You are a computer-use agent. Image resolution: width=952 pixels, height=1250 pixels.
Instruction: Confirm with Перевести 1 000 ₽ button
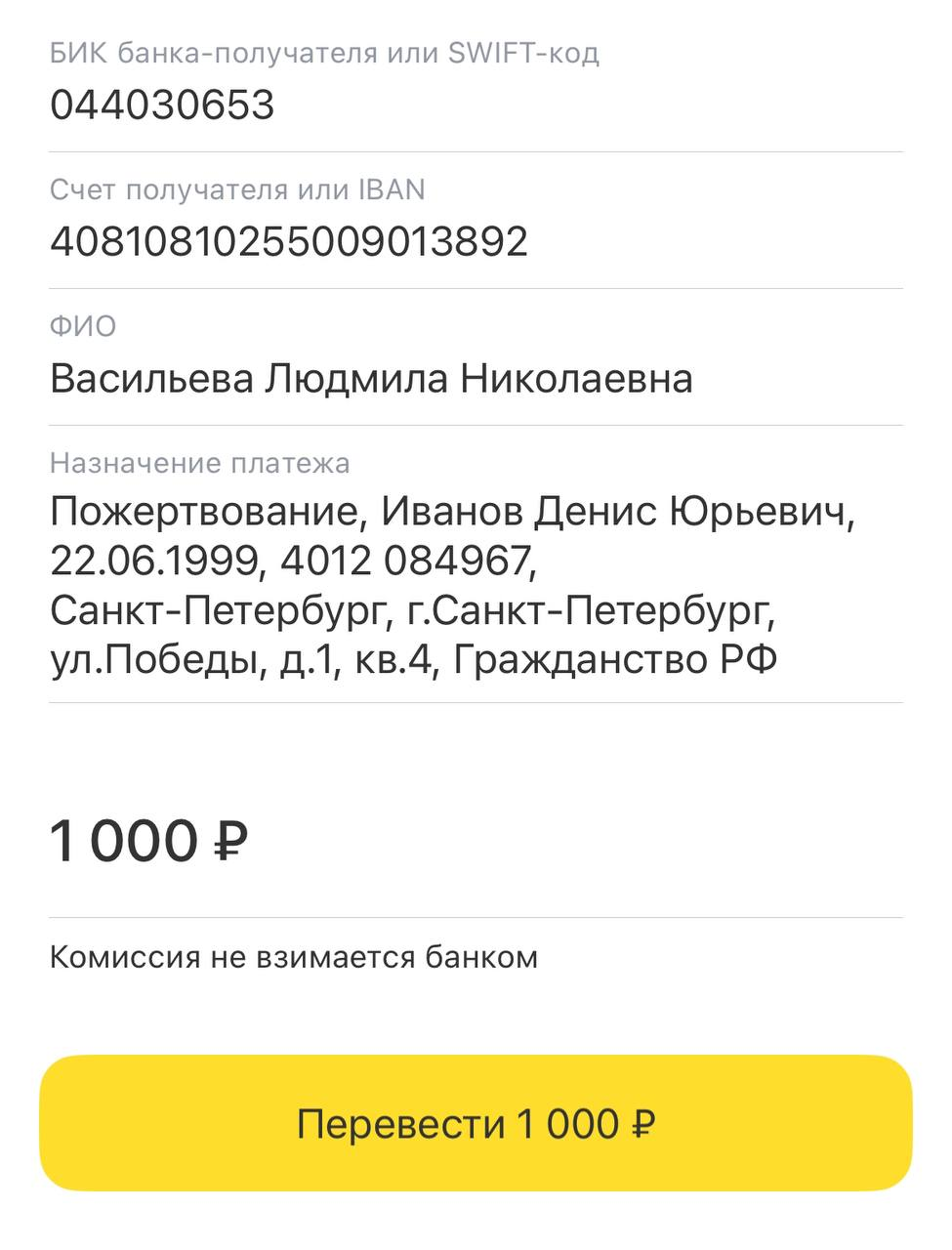click(476, 1123)
